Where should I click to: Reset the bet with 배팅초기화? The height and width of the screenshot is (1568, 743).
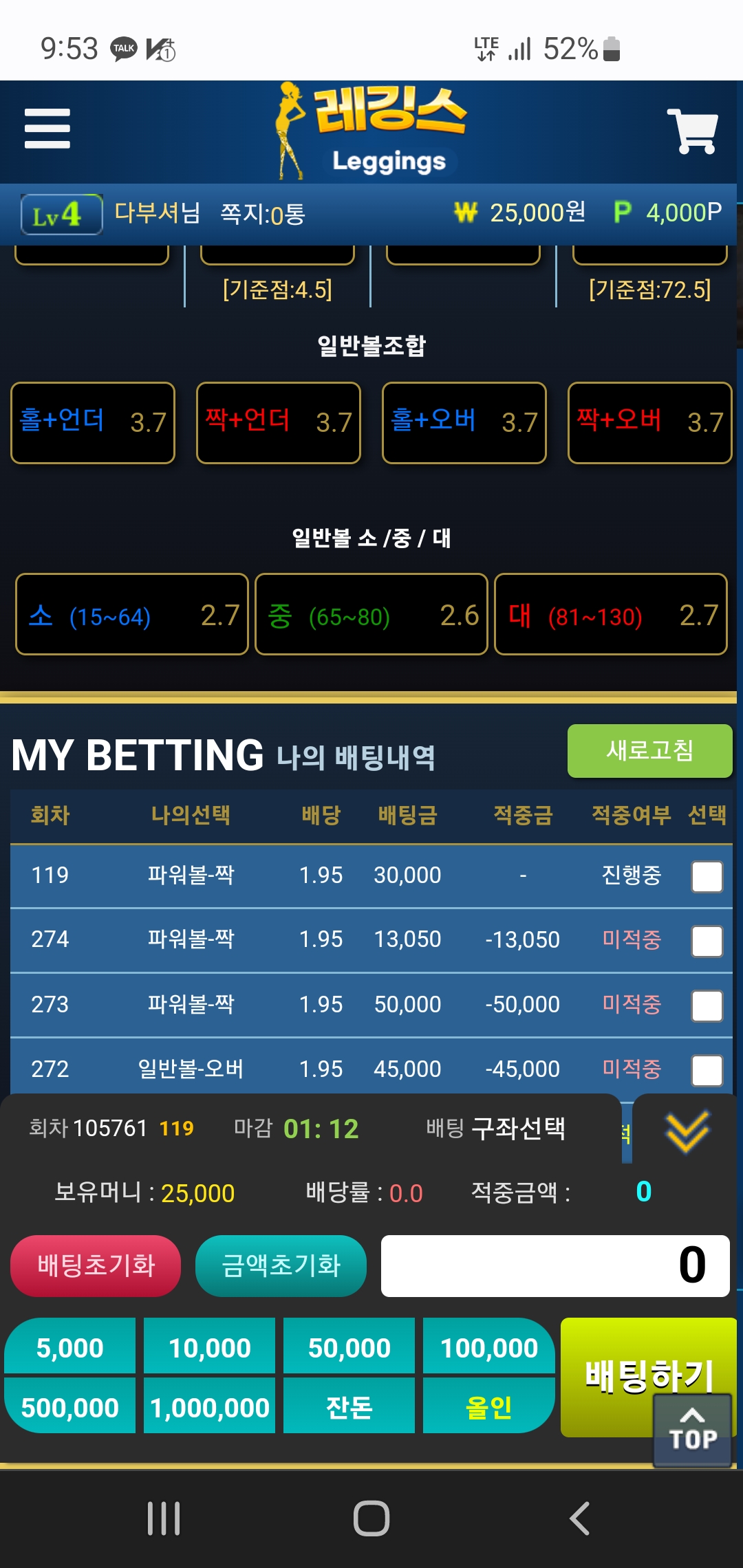point(96,1265)
